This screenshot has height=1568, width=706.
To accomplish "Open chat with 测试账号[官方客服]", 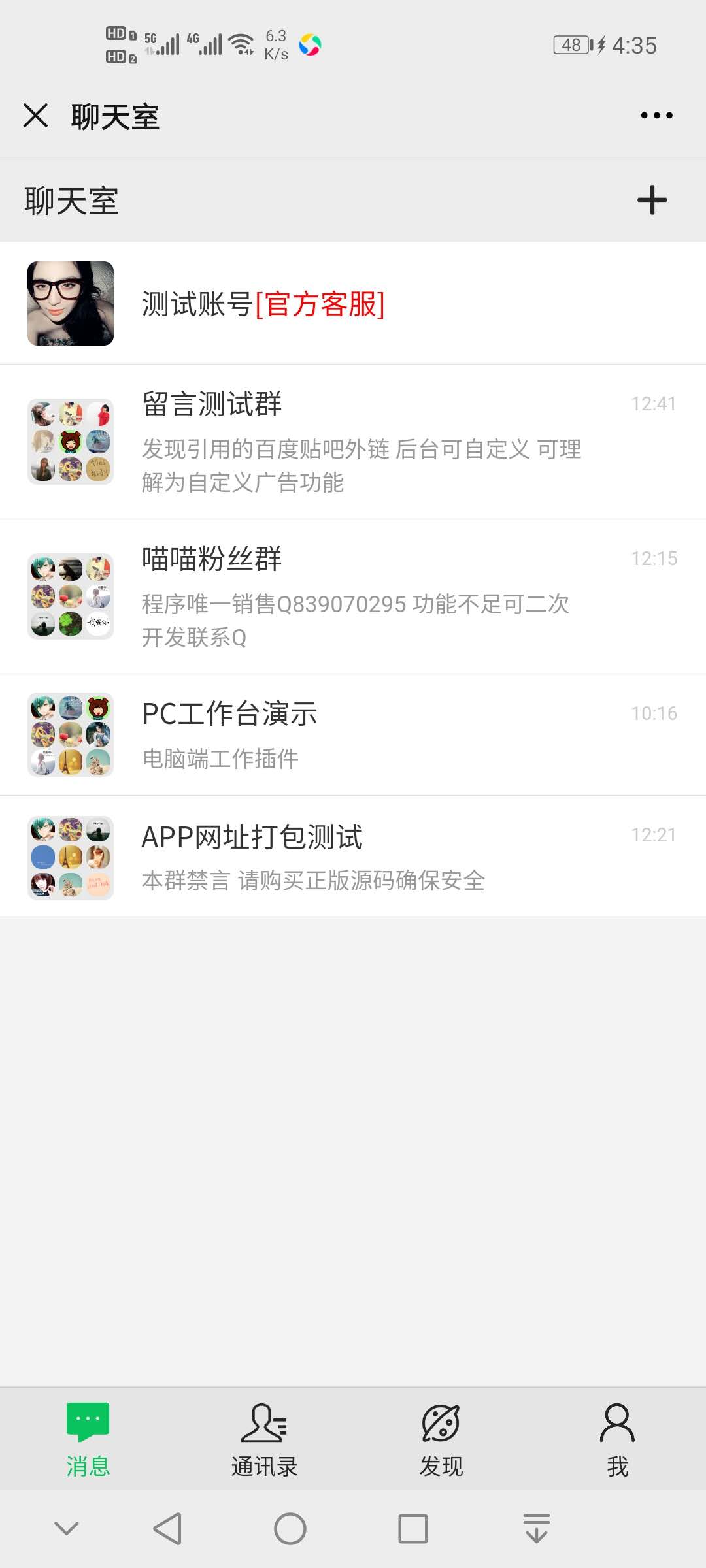I will 353,304.
